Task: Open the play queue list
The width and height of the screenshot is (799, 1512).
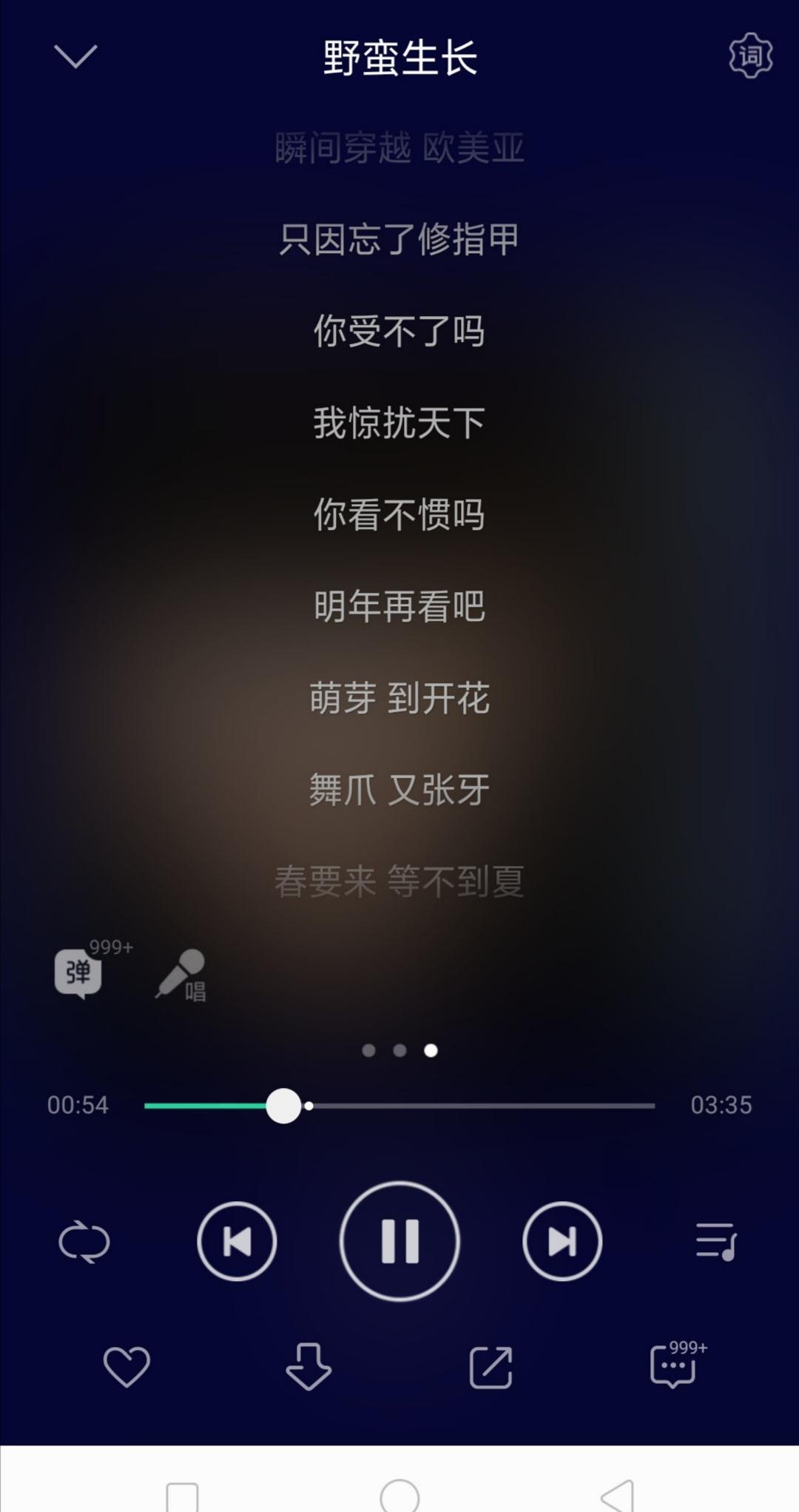Action: [715, 1241]
